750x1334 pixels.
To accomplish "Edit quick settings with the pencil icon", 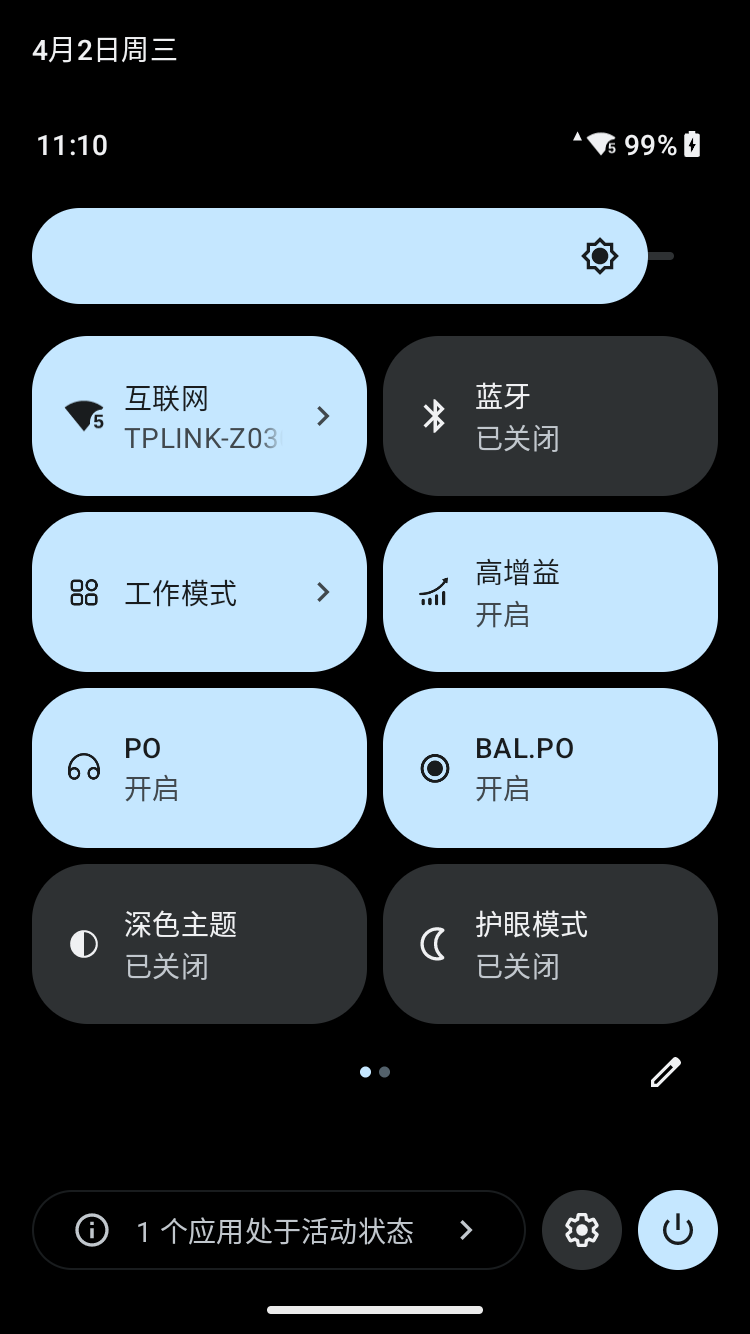I will point(665,1072).
